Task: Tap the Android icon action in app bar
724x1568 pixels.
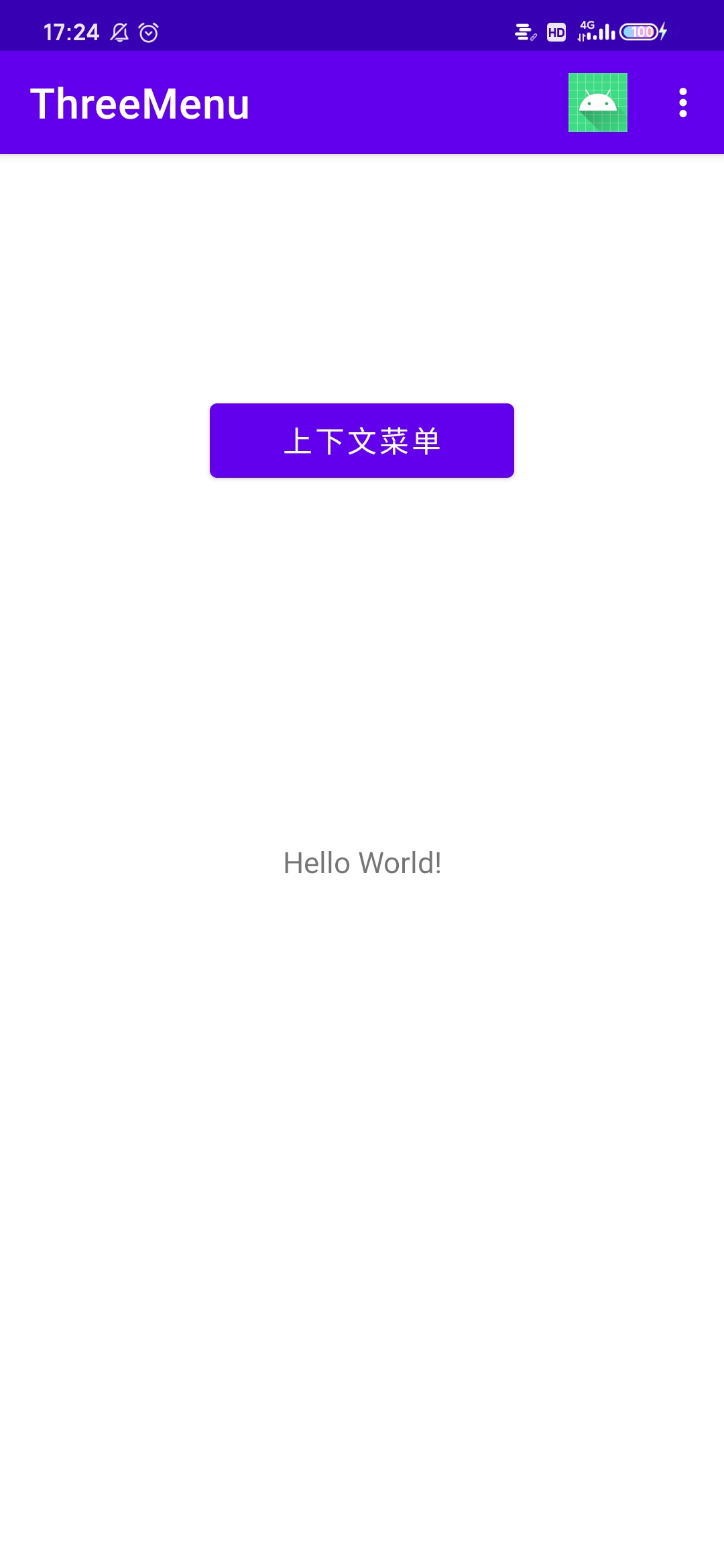Action: click(x=597, y=103)
